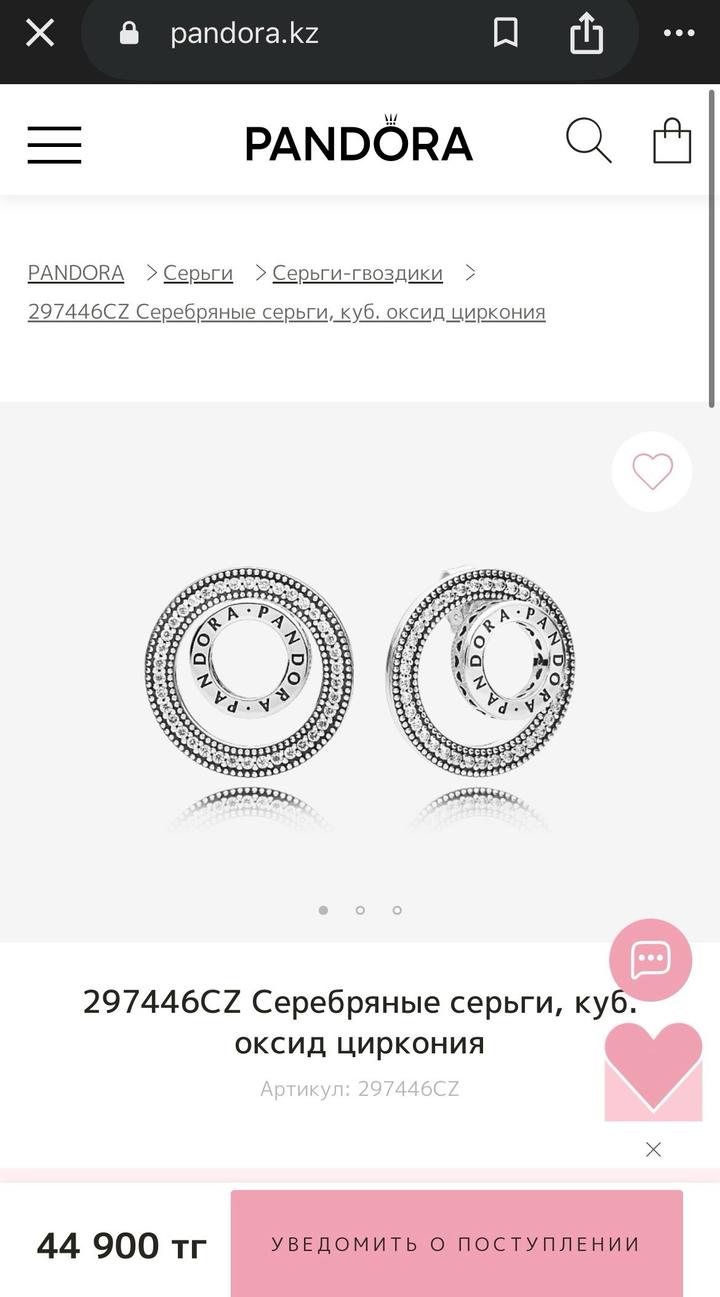
Task: Dismiss the pink heart promo popup
Action: (653, 1149)
